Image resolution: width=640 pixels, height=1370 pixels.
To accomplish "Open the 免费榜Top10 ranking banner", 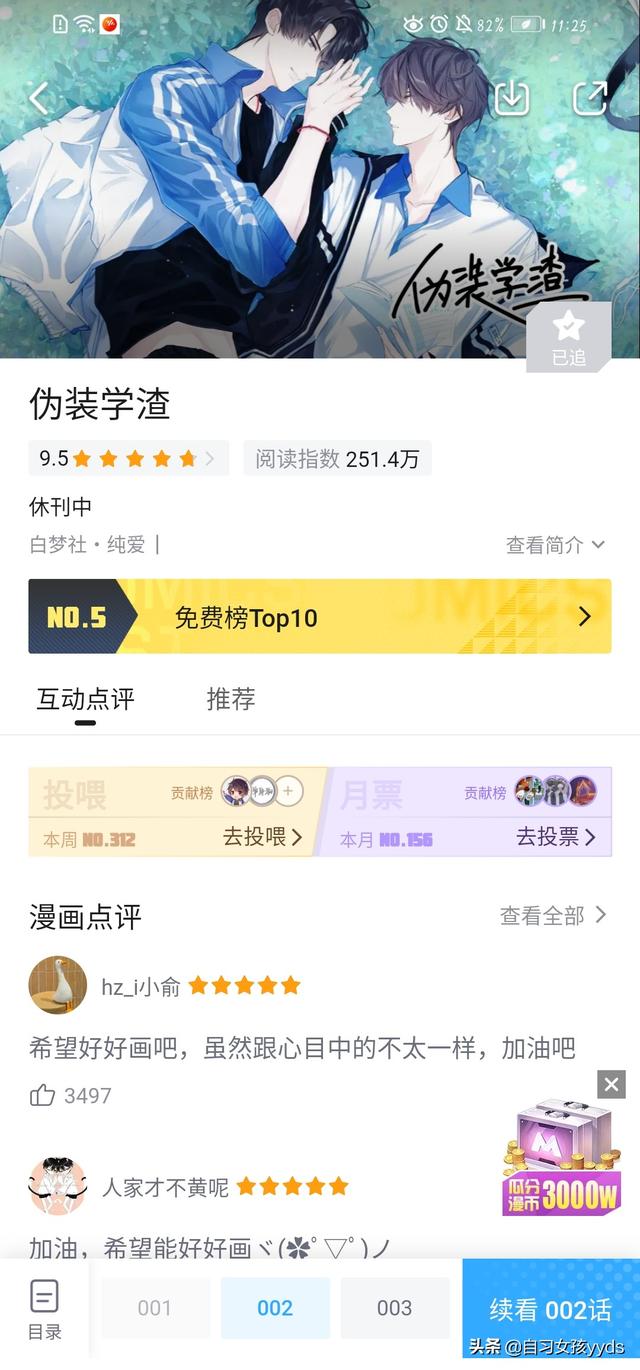I will (x=319, y=617).
